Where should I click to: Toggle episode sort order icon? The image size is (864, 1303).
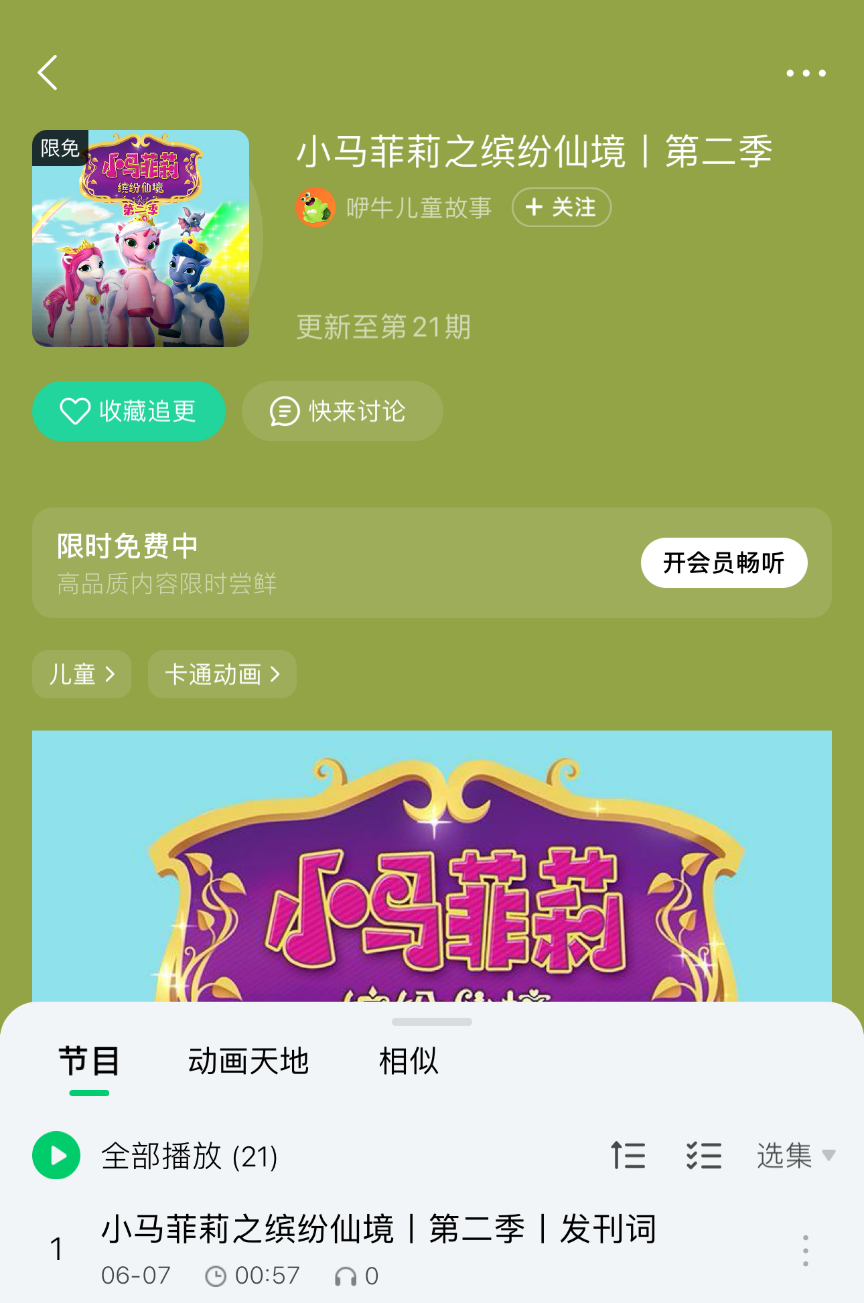click(x=628, y=1156)
